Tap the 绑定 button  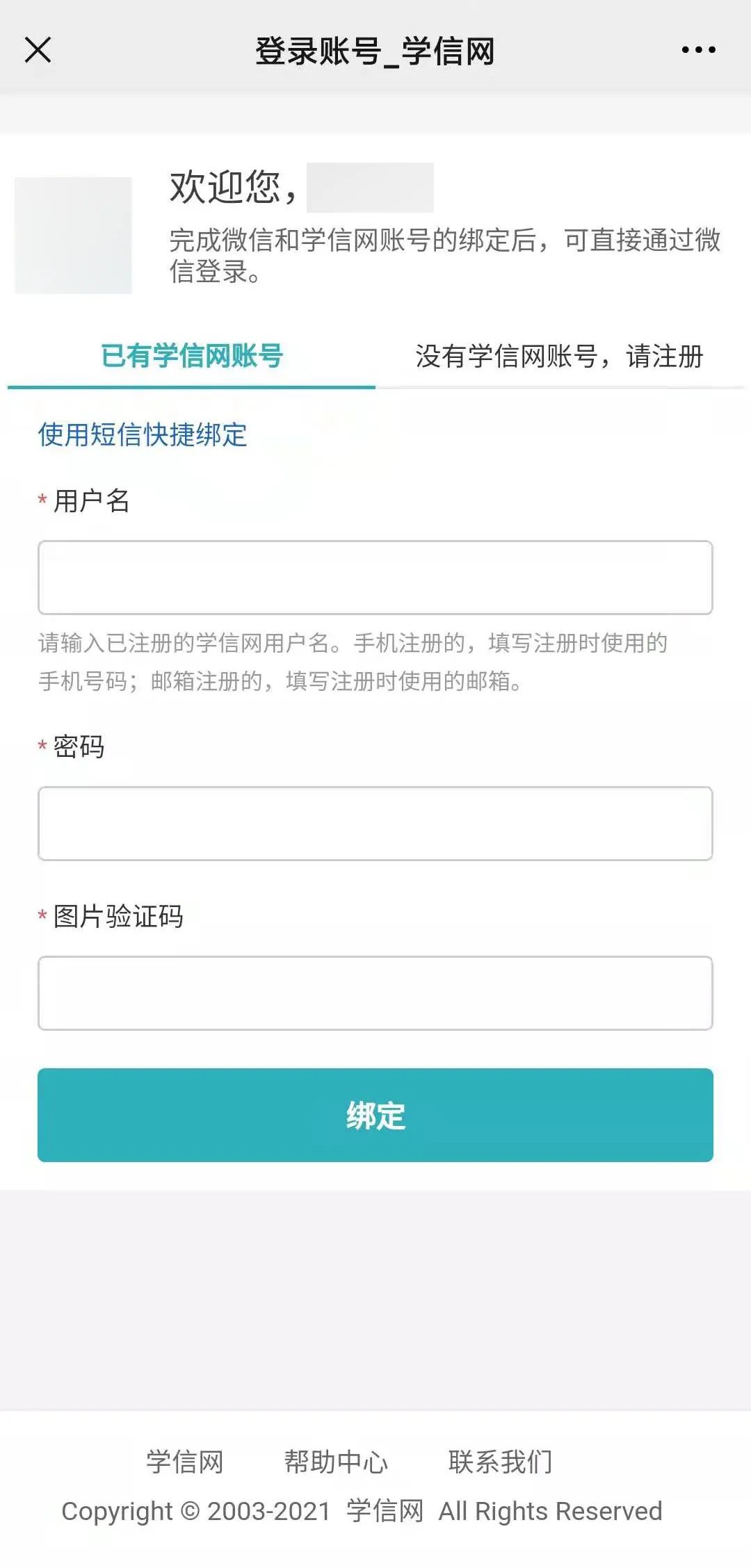tap(375, 1115)
